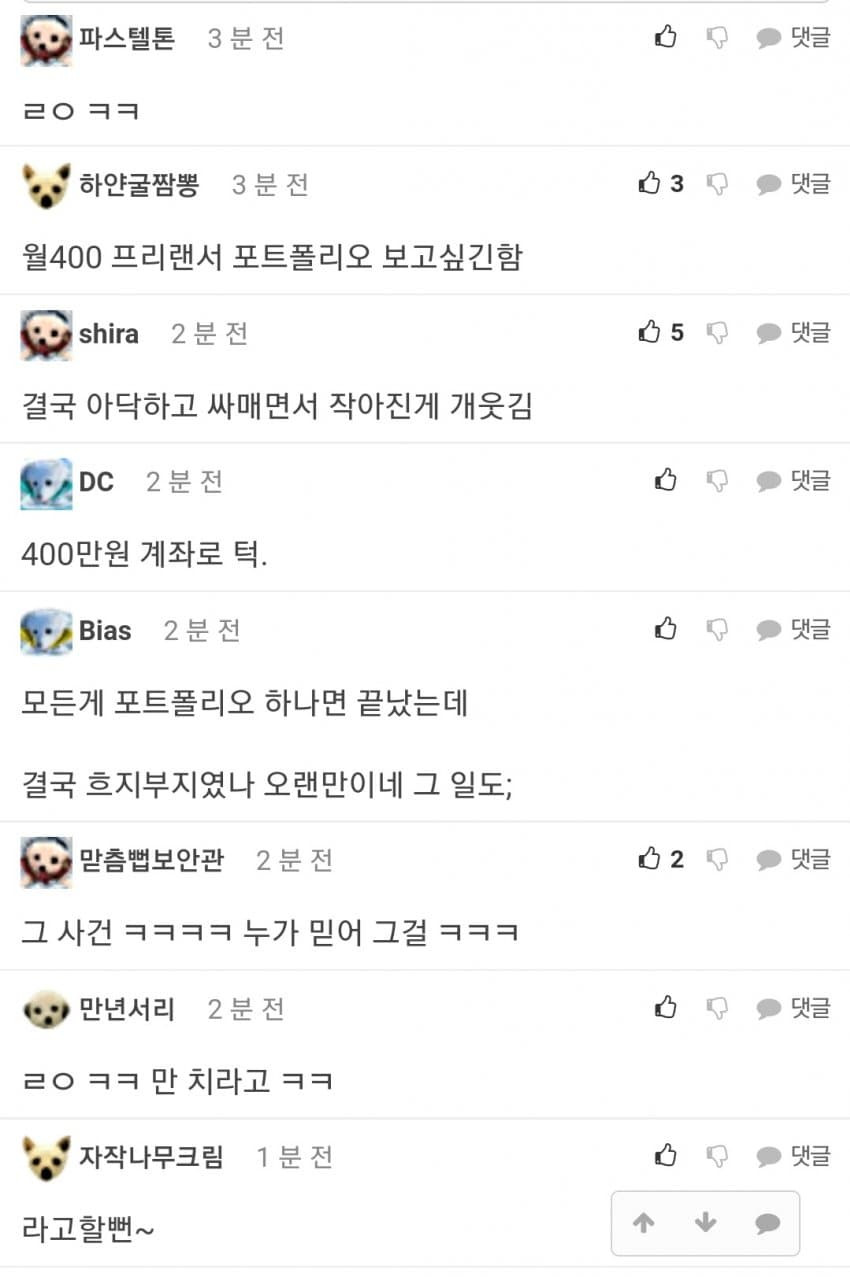The height and width of the screenshot is (1277, 850).
Task: Reply to 만년서리's comment
Action: coord(794,1008)
